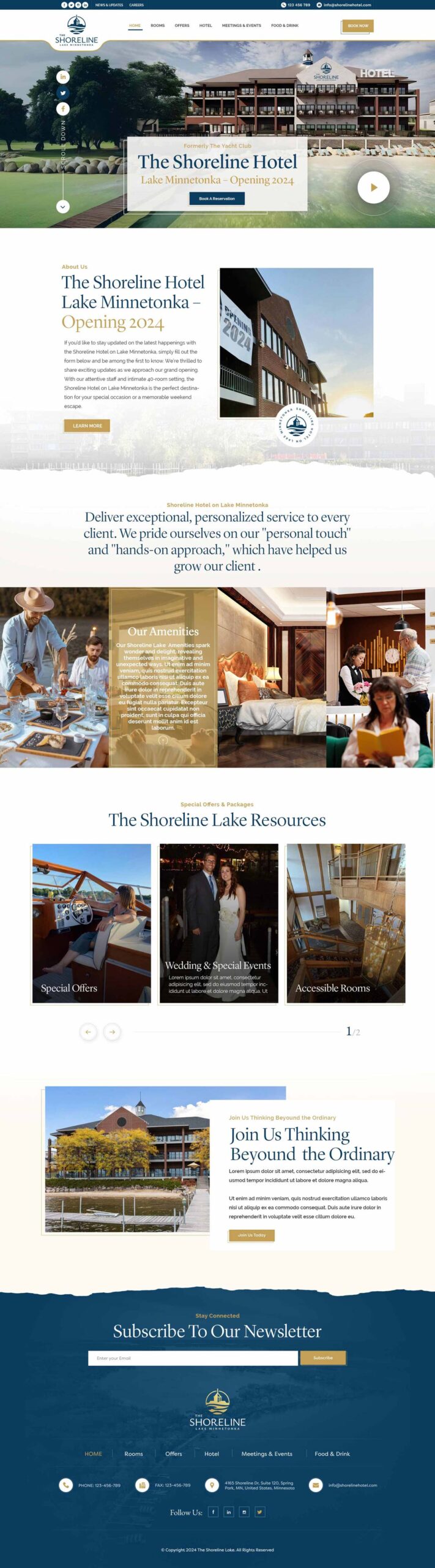Open the Careers link in the top bar
This screenshot has height=1568, width=435.
(x=136, y=5)
